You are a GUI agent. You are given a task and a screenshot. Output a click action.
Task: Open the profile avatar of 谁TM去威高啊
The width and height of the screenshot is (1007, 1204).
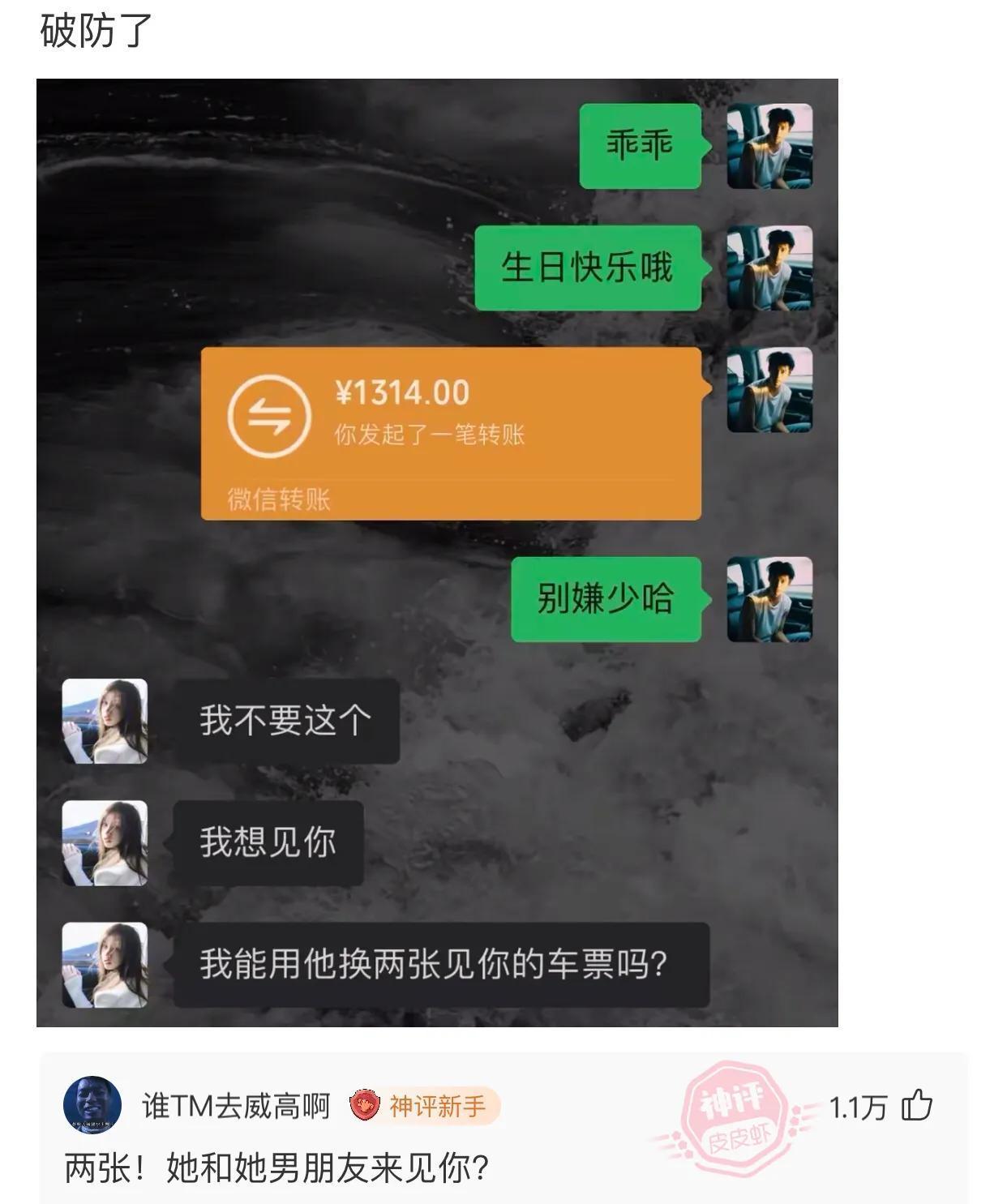click(92, 1105)
